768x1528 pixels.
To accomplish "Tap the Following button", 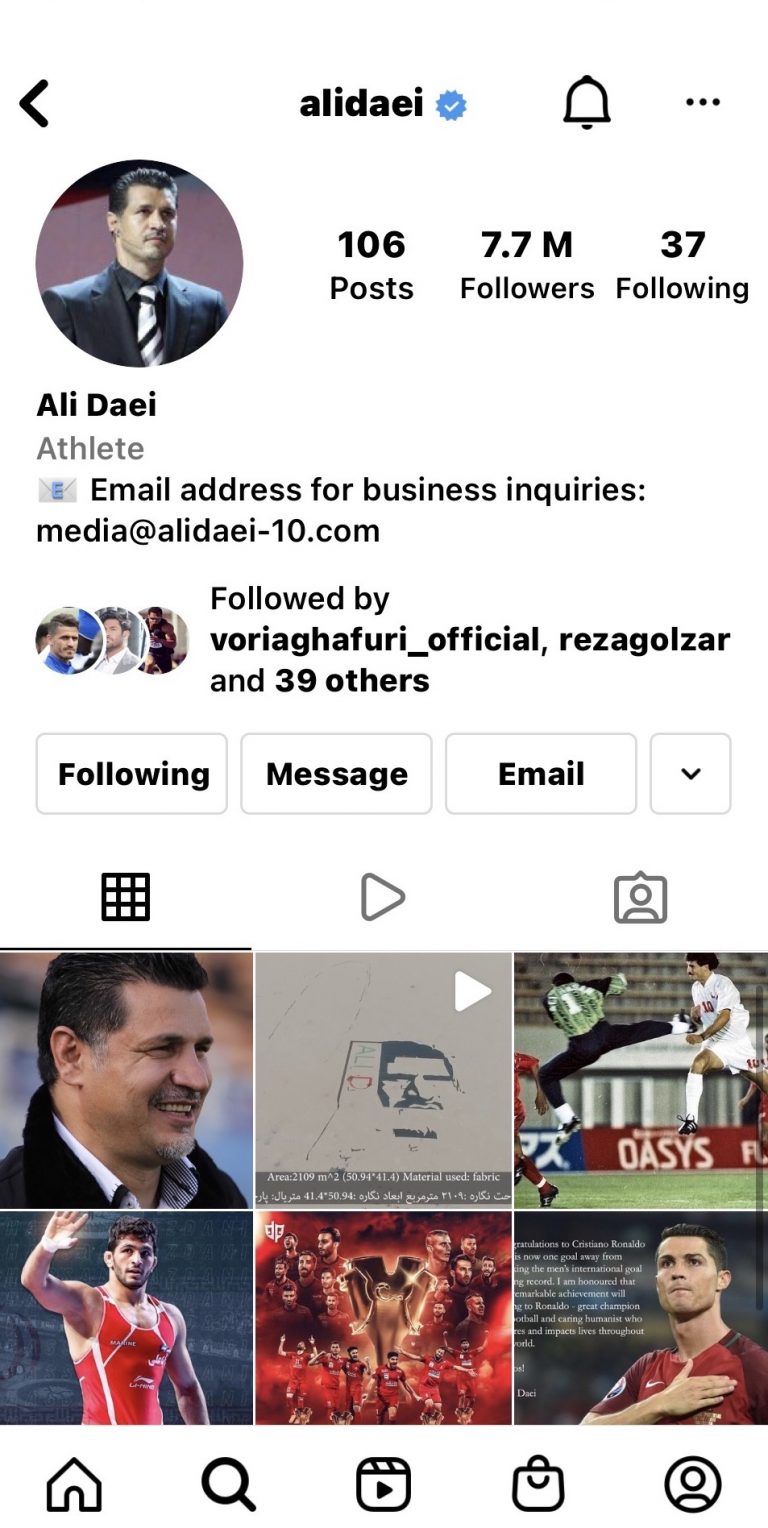I will point(132,774).
